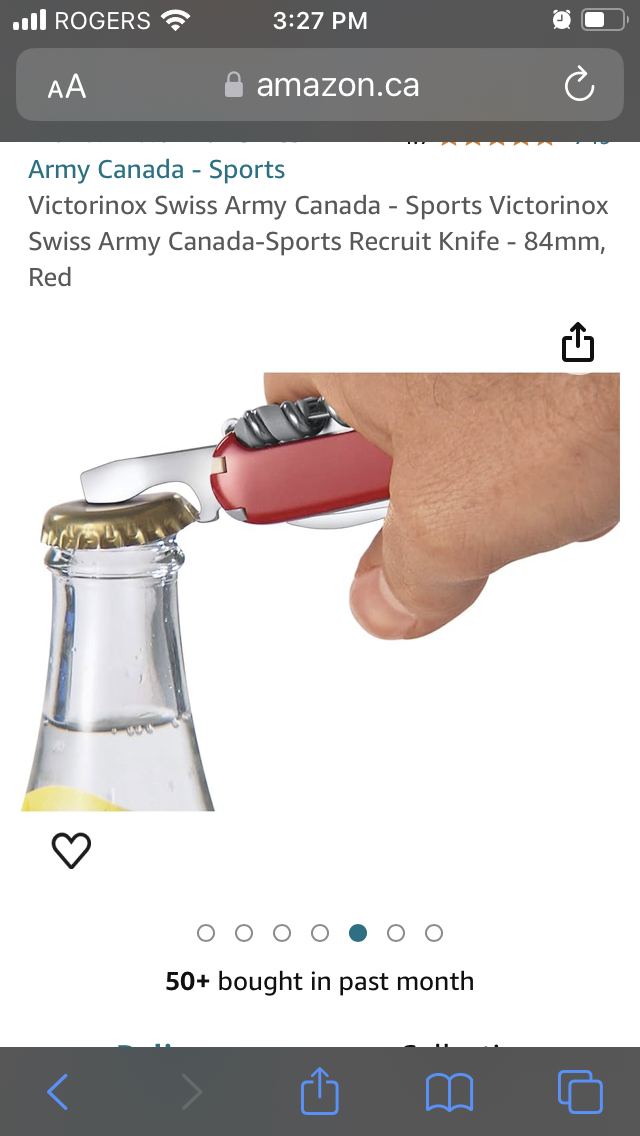Viewport: 640px width, 1136px height.
Task: Select the last image indicator dot
Action: click(434, 933)
